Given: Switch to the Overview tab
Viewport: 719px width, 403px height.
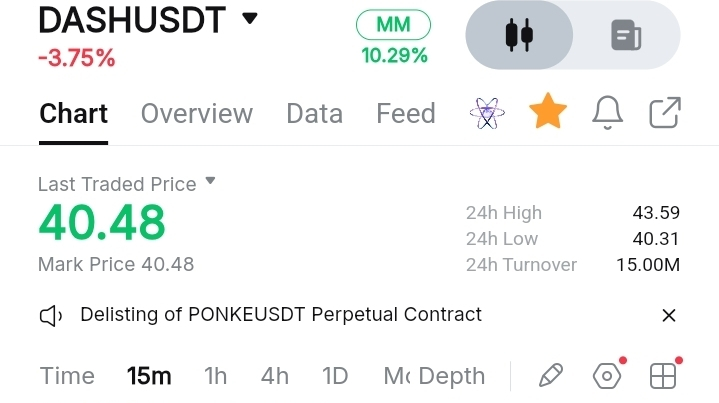Looking at the screenshot, I should coord(197,113).
